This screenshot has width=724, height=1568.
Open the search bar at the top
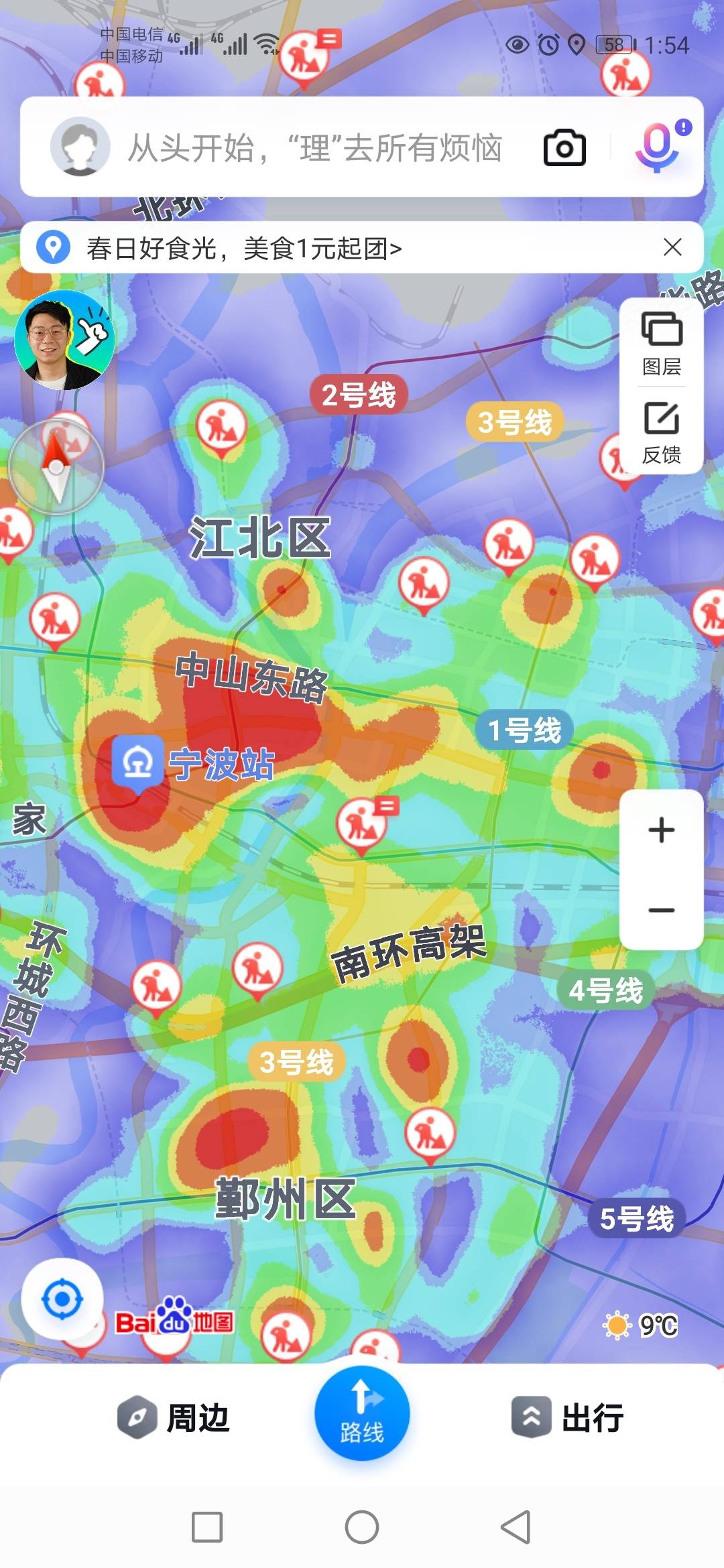[315, 148]
